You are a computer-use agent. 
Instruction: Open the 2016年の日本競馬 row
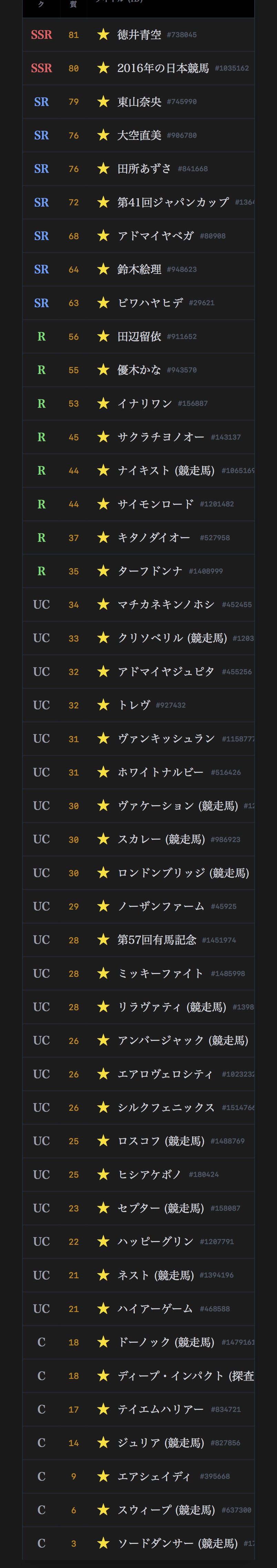coord(138,68)
